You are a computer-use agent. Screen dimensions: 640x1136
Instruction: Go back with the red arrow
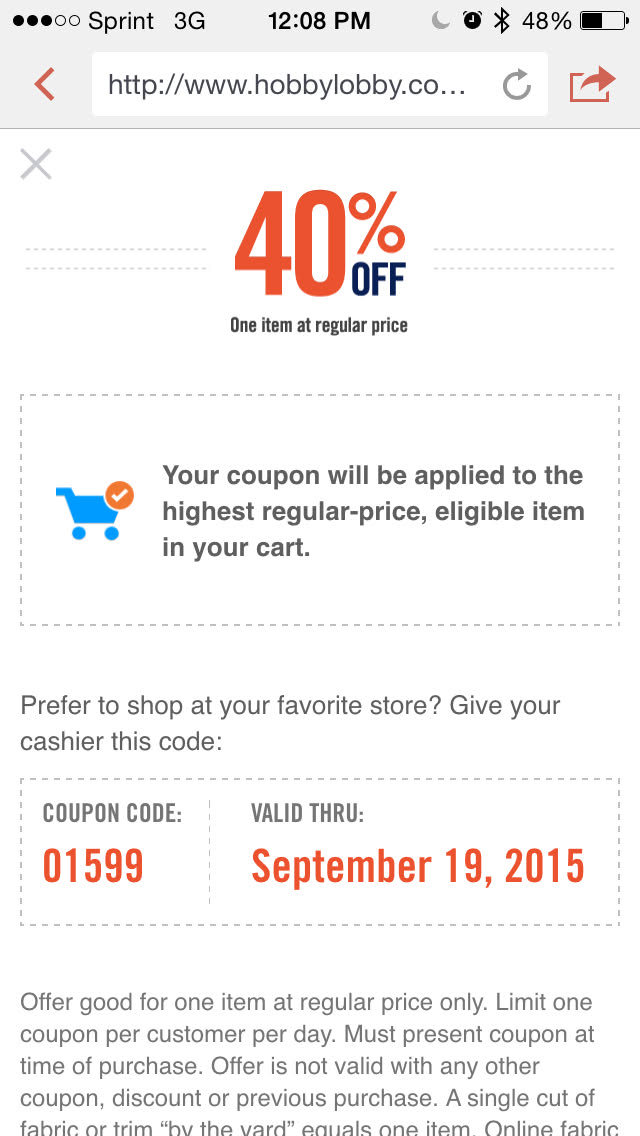click(x=44, y=85)
